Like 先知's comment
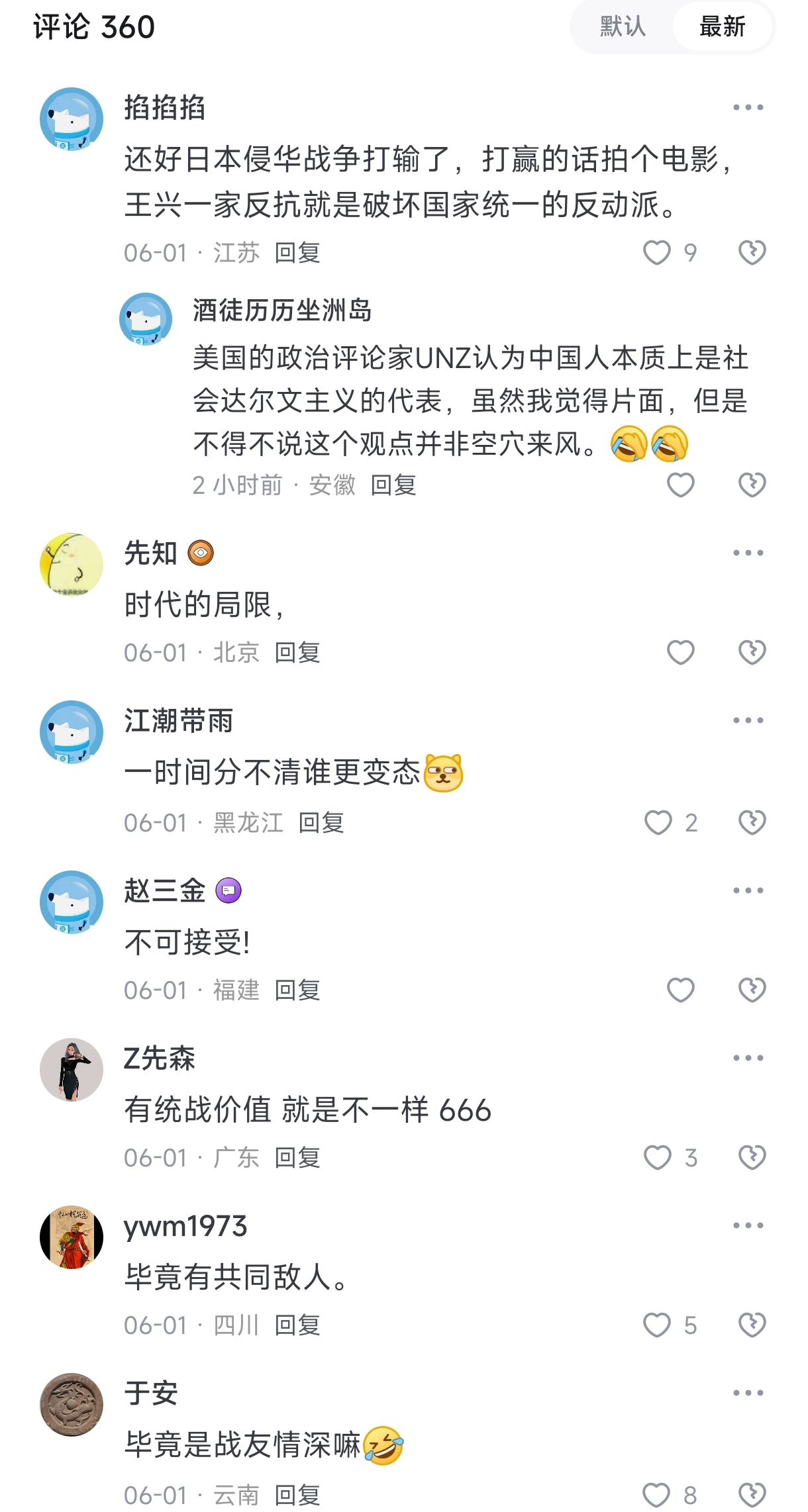Viewport: 808px width, 1512px height. point(680,653)
